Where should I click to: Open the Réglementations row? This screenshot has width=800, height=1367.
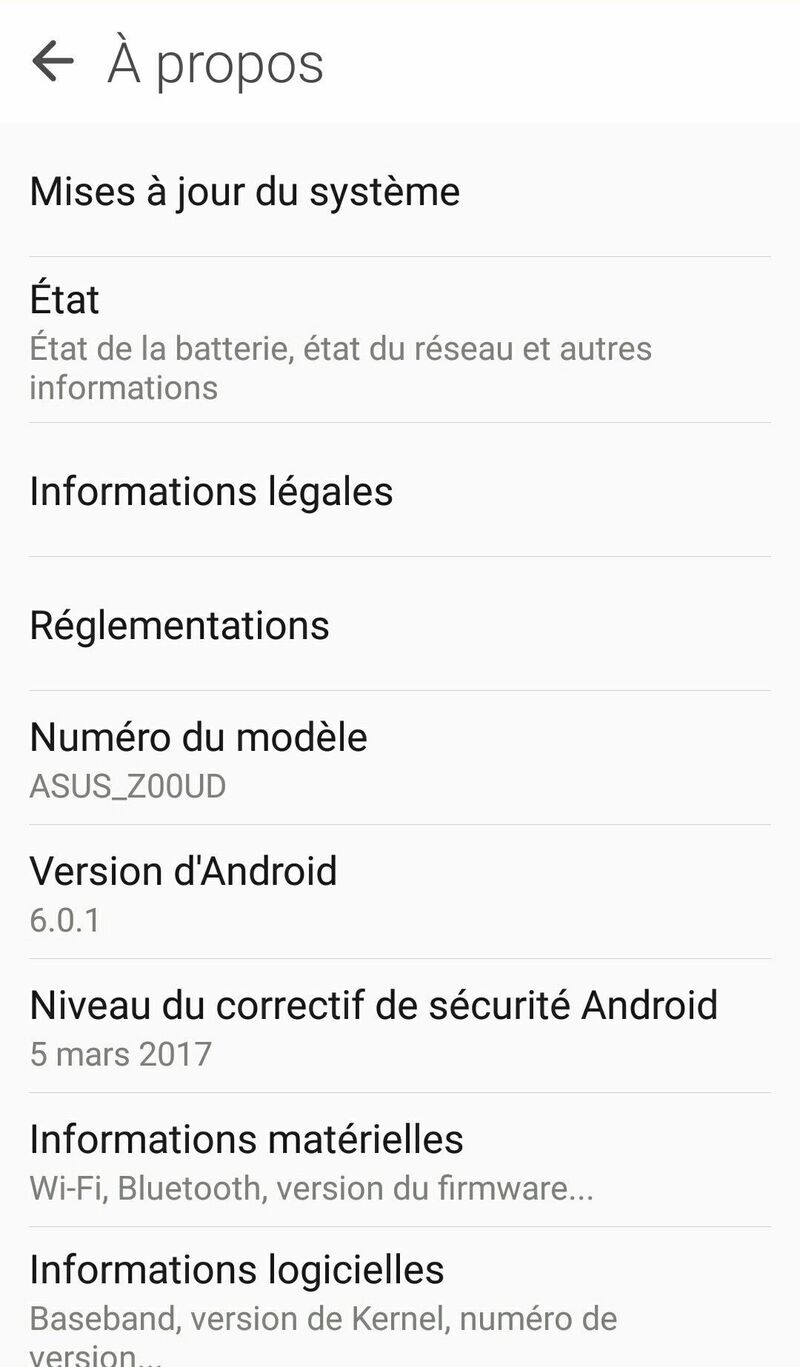click(400, 625)
